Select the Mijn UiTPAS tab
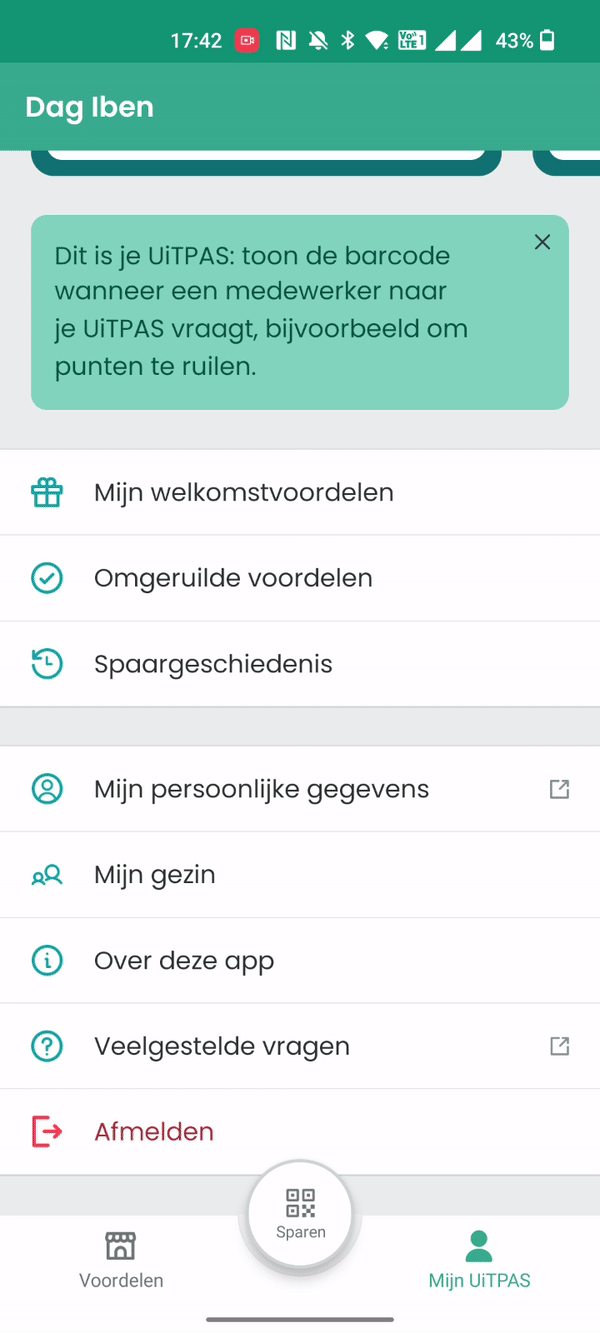Viewport: 600px width, 1333px height. coord(479,1260)
